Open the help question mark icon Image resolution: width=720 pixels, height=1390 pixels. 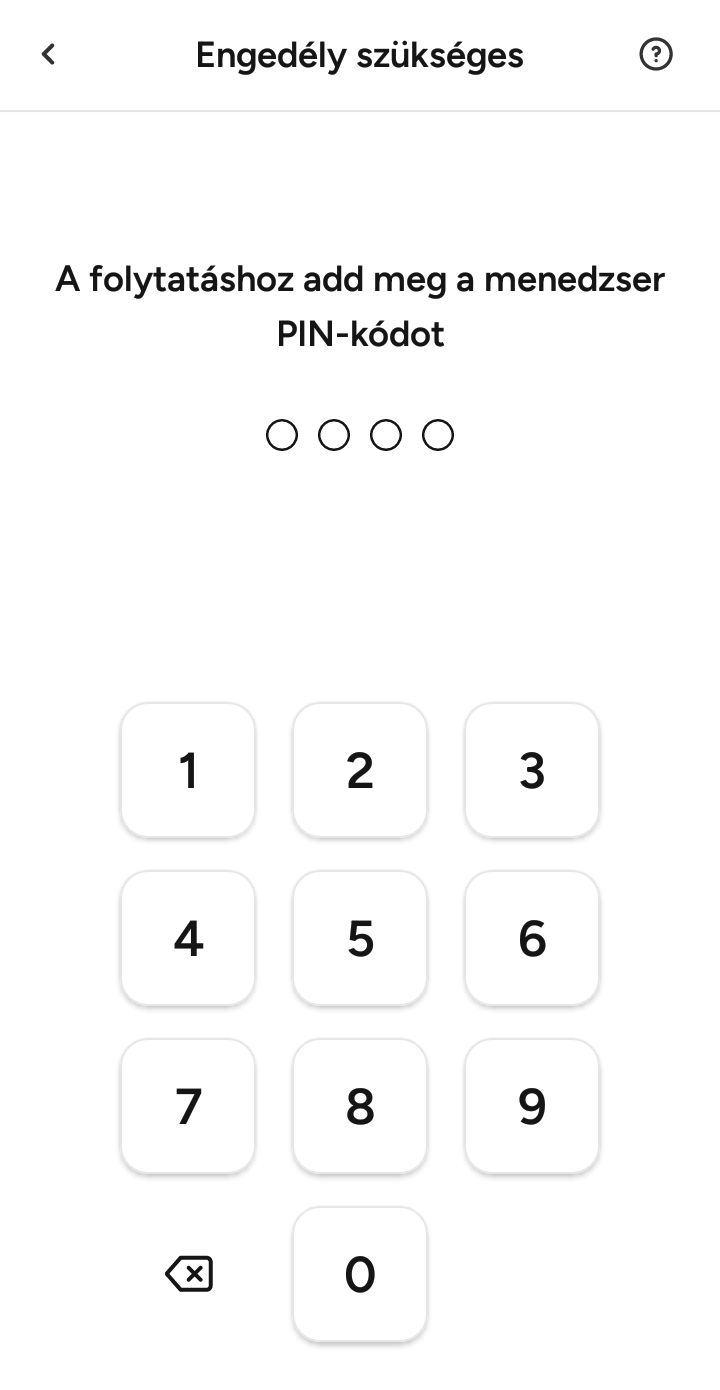[656, 54]
